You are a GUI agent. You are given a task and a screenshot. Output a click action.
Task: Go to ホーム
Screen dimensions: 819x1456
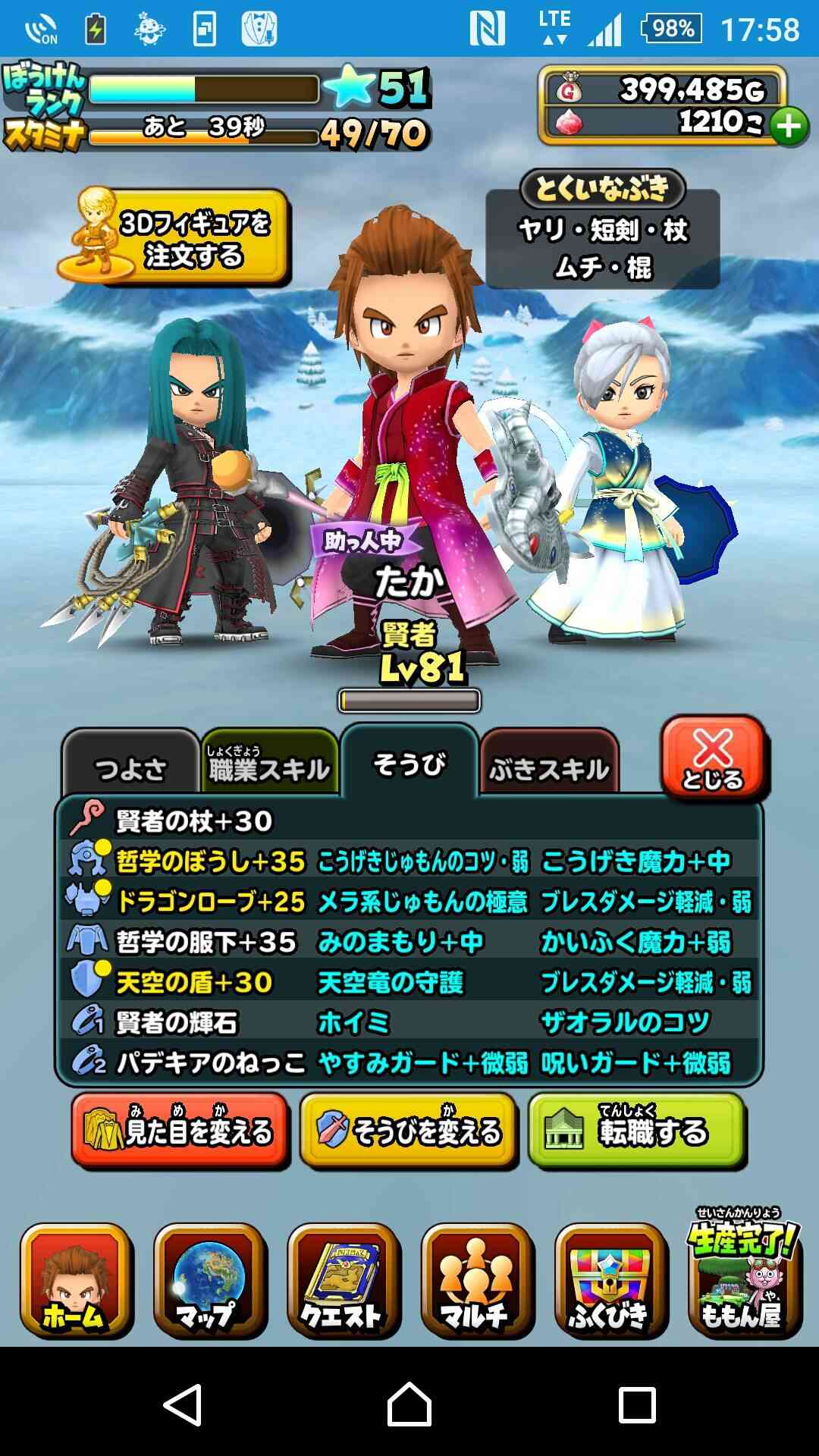coord(77,1280)
